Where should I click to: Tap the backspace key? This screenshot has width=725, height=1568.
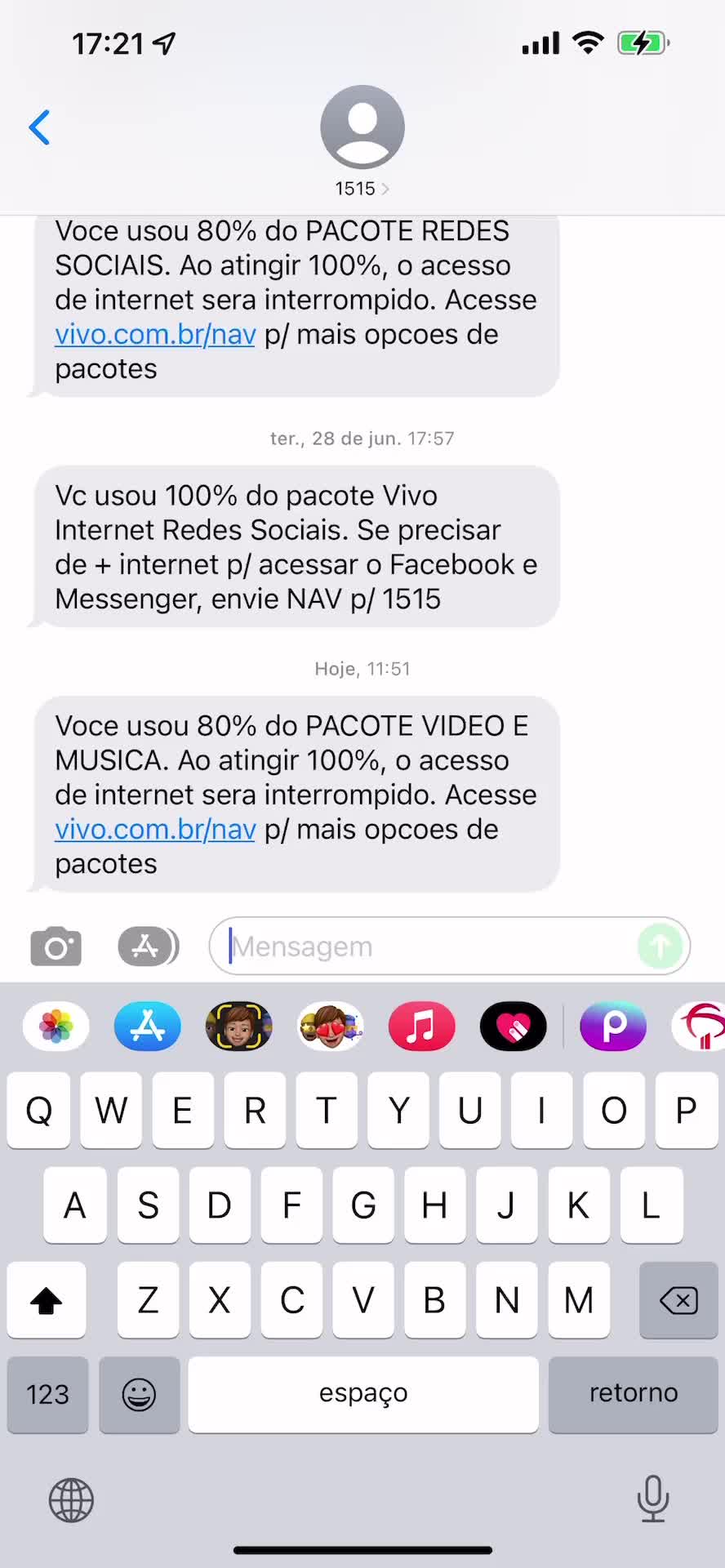tap(678, 1299)
